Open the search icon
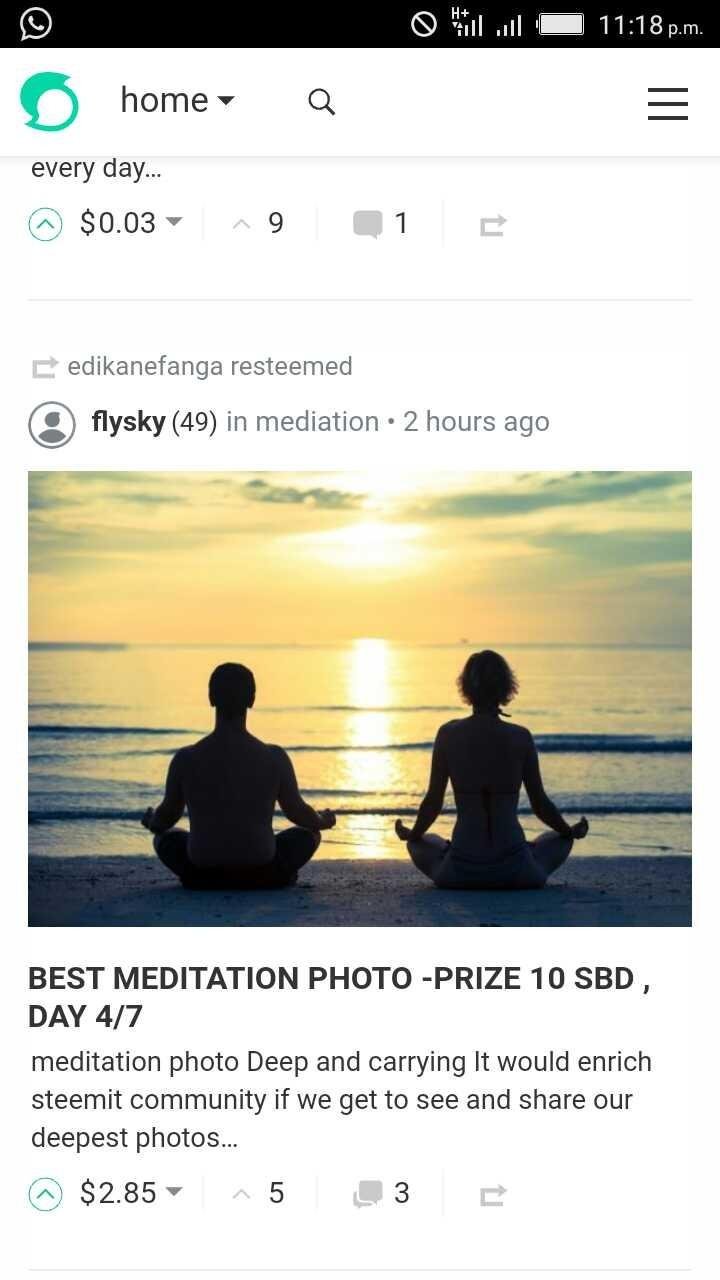Screen dimensions: 720x1280 (321, 102)
